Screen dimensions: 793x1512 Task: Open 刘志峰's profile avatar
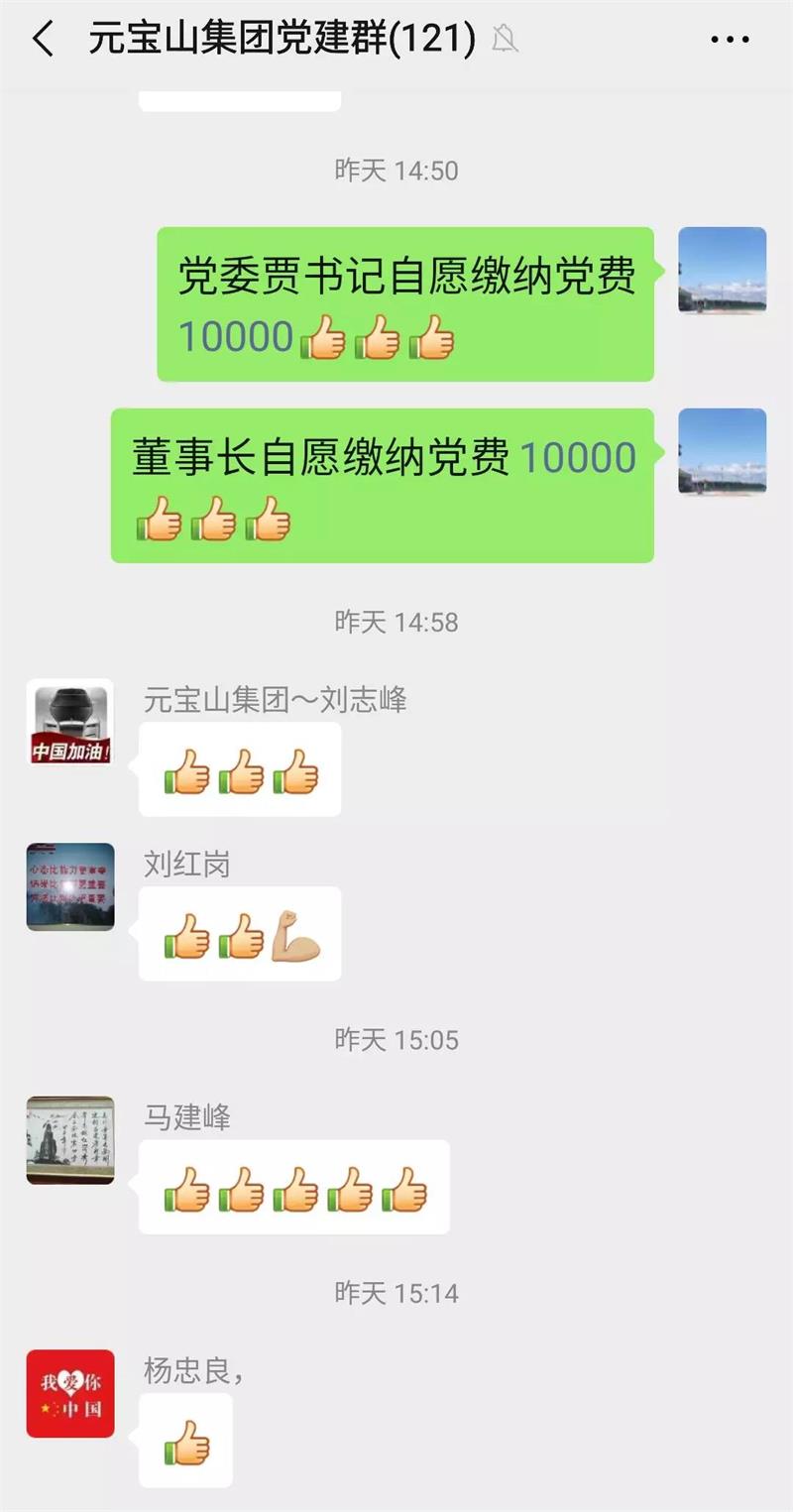(x=70, y=722)
